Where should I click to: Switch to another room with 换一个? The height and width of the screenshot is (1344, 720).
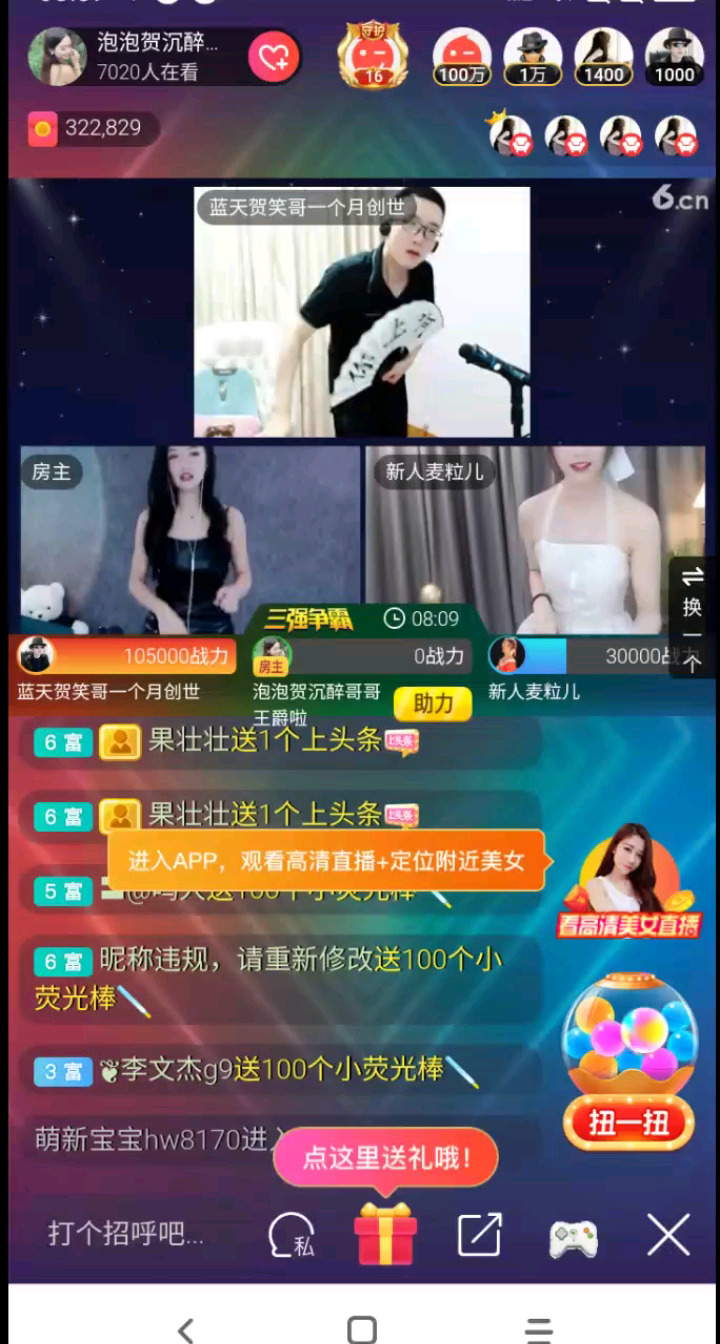coord(692,617)
